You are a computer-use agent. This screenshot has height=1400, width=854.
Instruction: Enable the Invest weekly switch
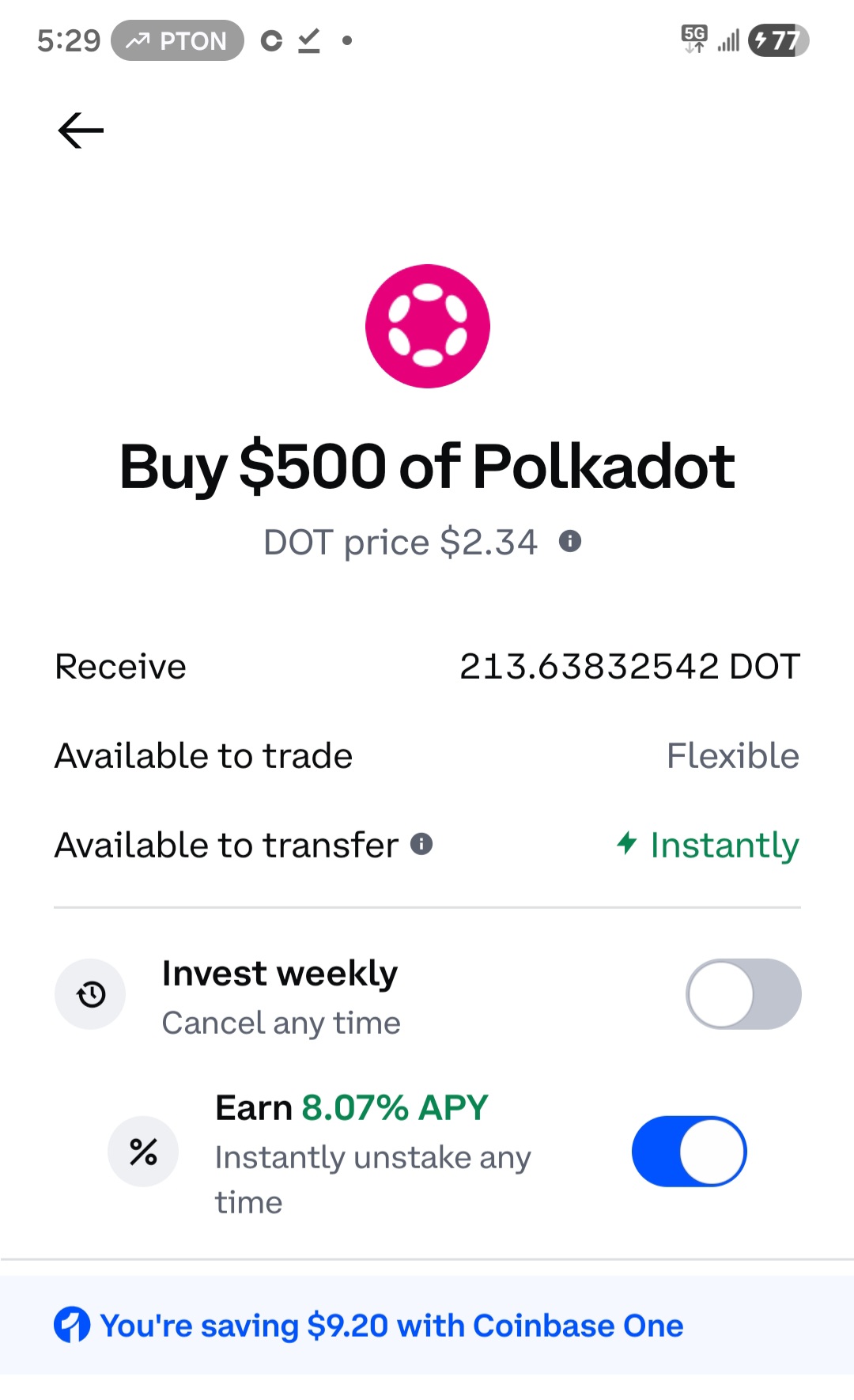(743, 994)
